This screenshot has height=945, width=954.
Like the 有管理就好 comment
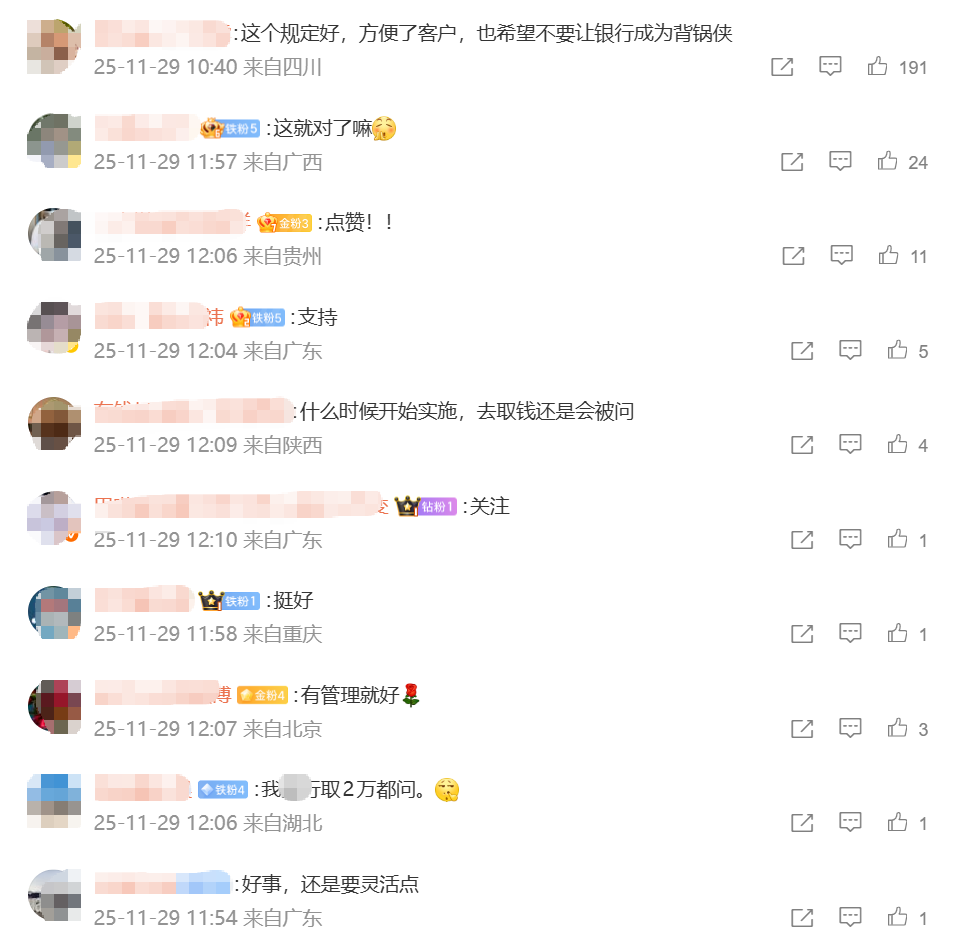(897, 728)
